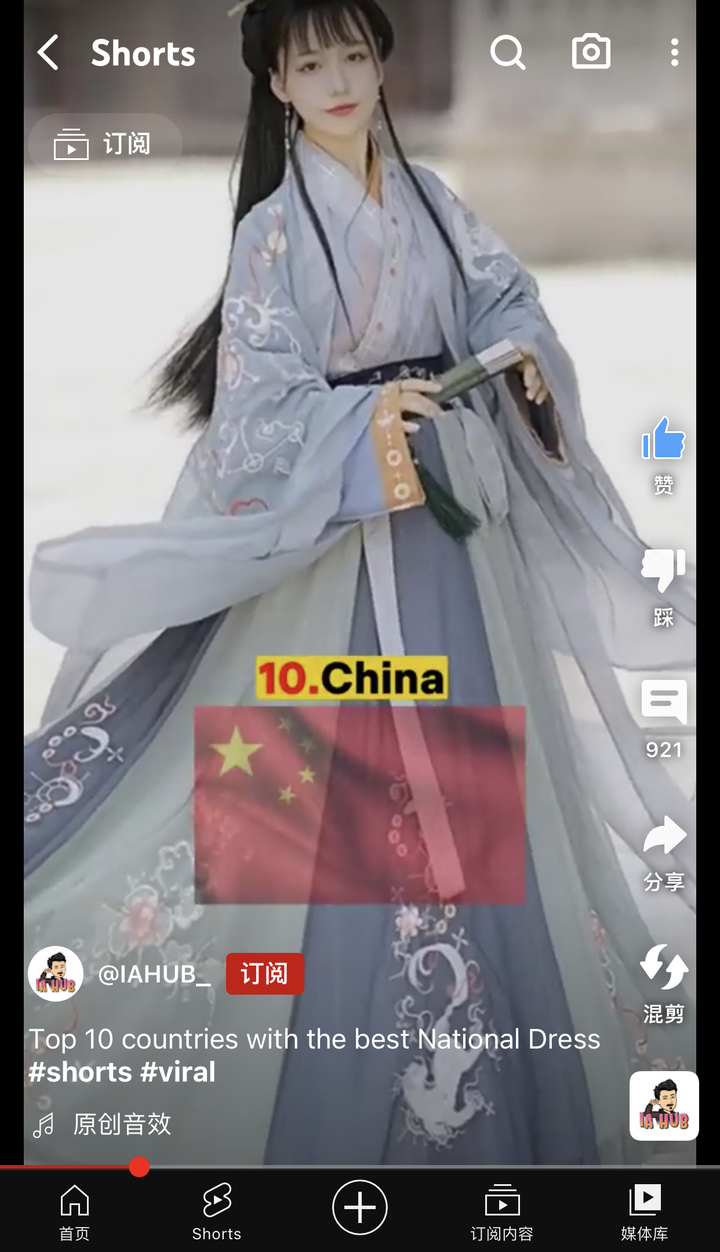Open the 921 comments
720x1252 pixels.
(x=663, y=705)
